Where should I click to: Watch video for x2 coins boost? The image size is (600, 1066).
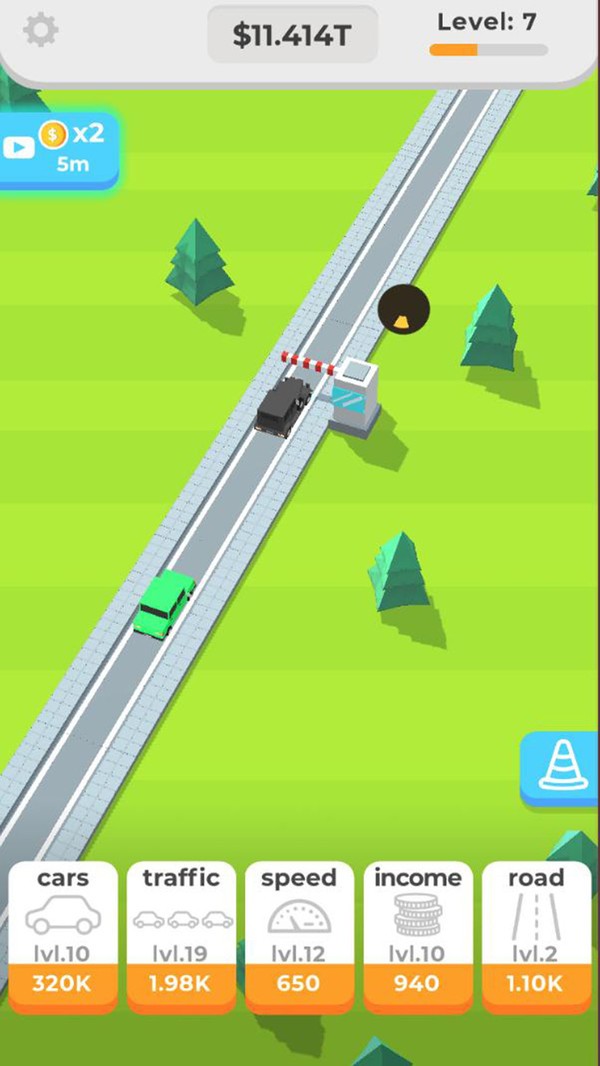[59, 148]
